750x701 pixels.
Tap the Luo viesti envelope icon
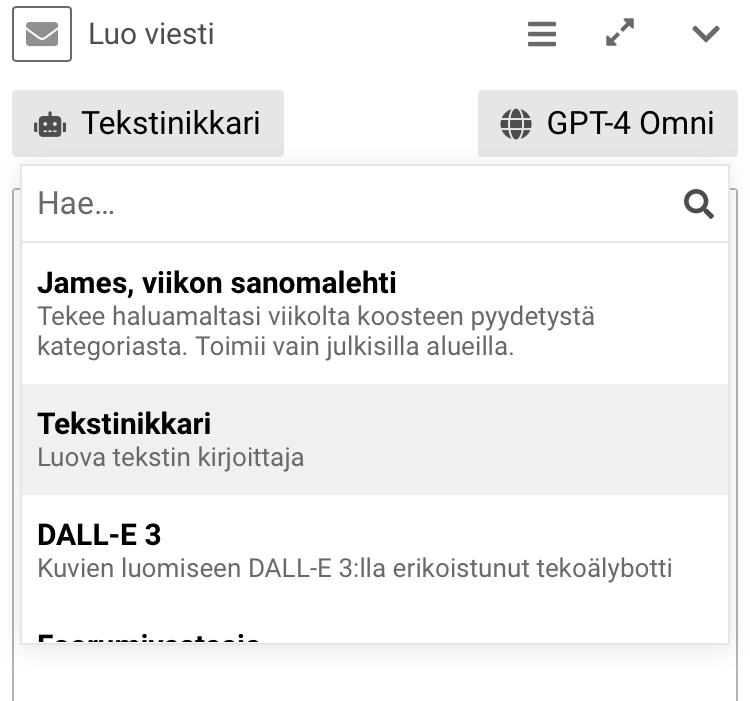tap(42, 34)
